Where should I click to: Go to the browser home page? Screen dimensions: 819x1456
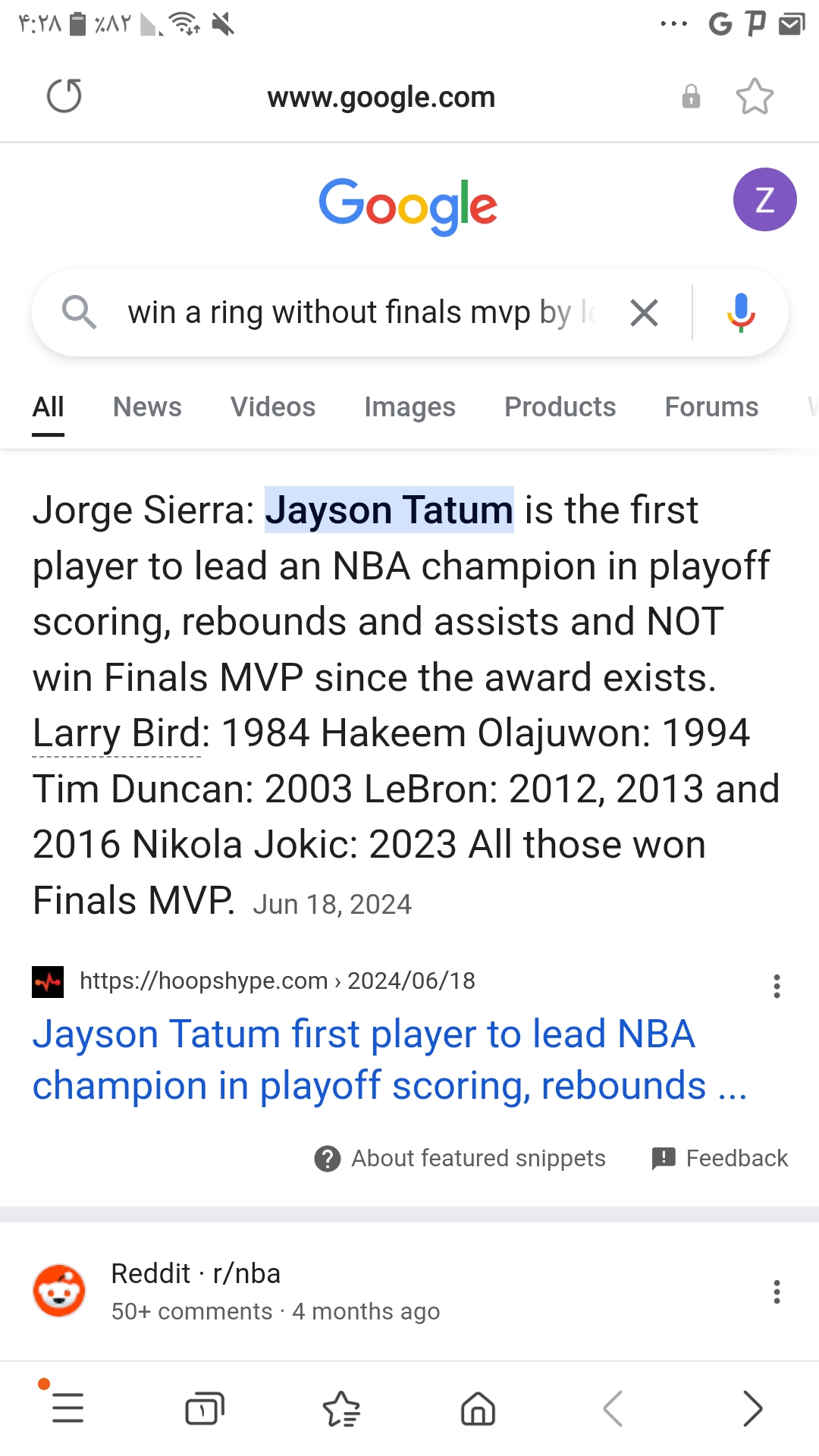coord(478,1409)
